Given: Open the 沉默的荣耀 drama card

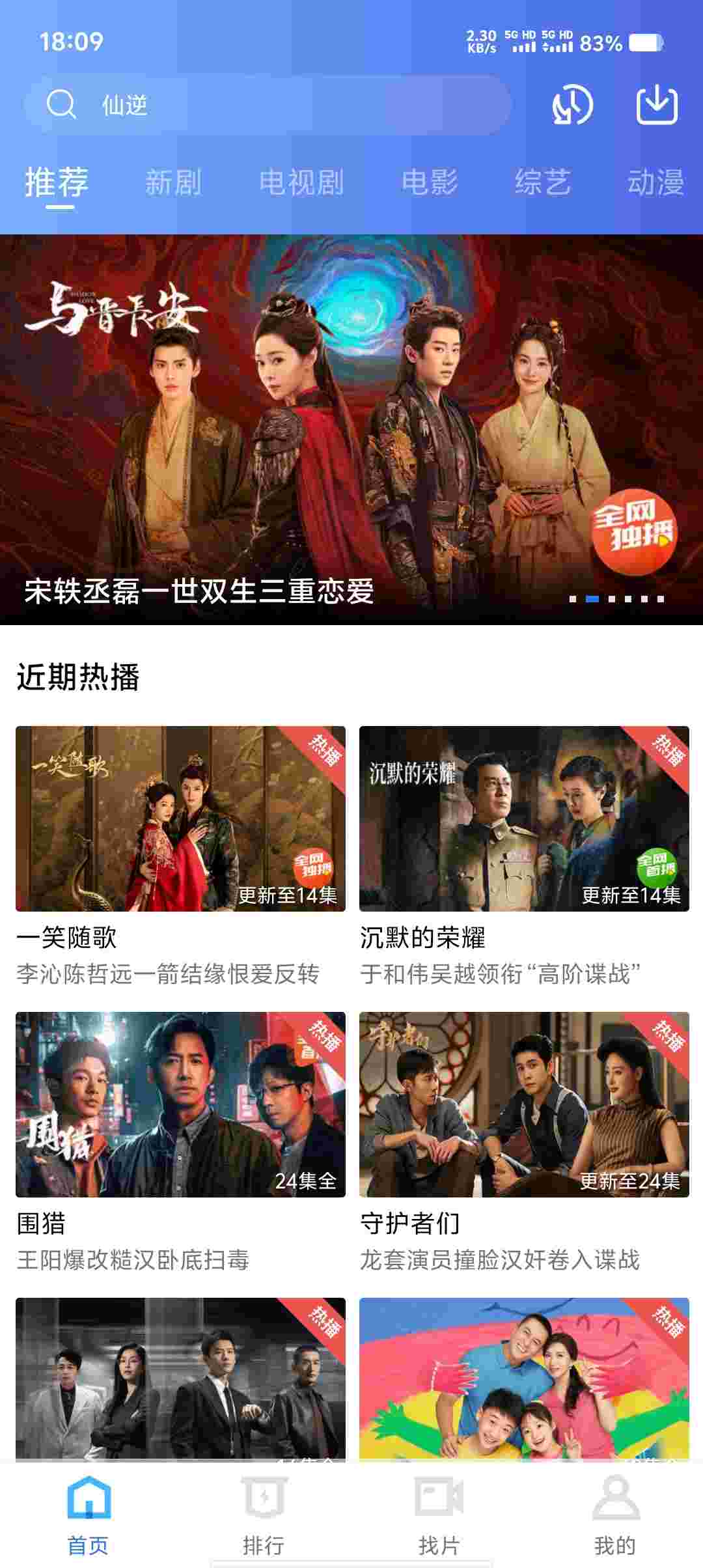Looking at the screenshot, I should click(524, 819).
